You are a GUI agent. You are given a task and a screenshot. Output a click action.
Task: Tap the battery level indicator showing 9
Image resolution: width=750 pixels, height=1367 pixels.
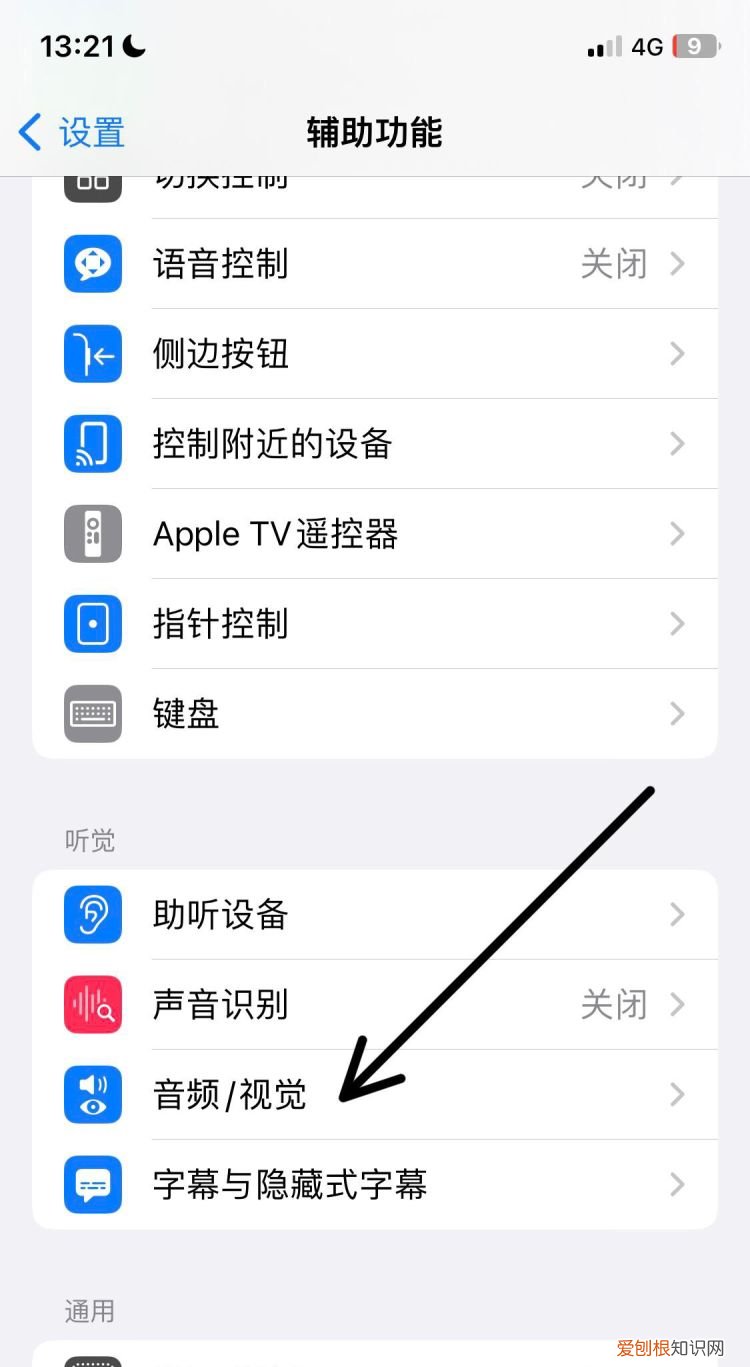700,44
